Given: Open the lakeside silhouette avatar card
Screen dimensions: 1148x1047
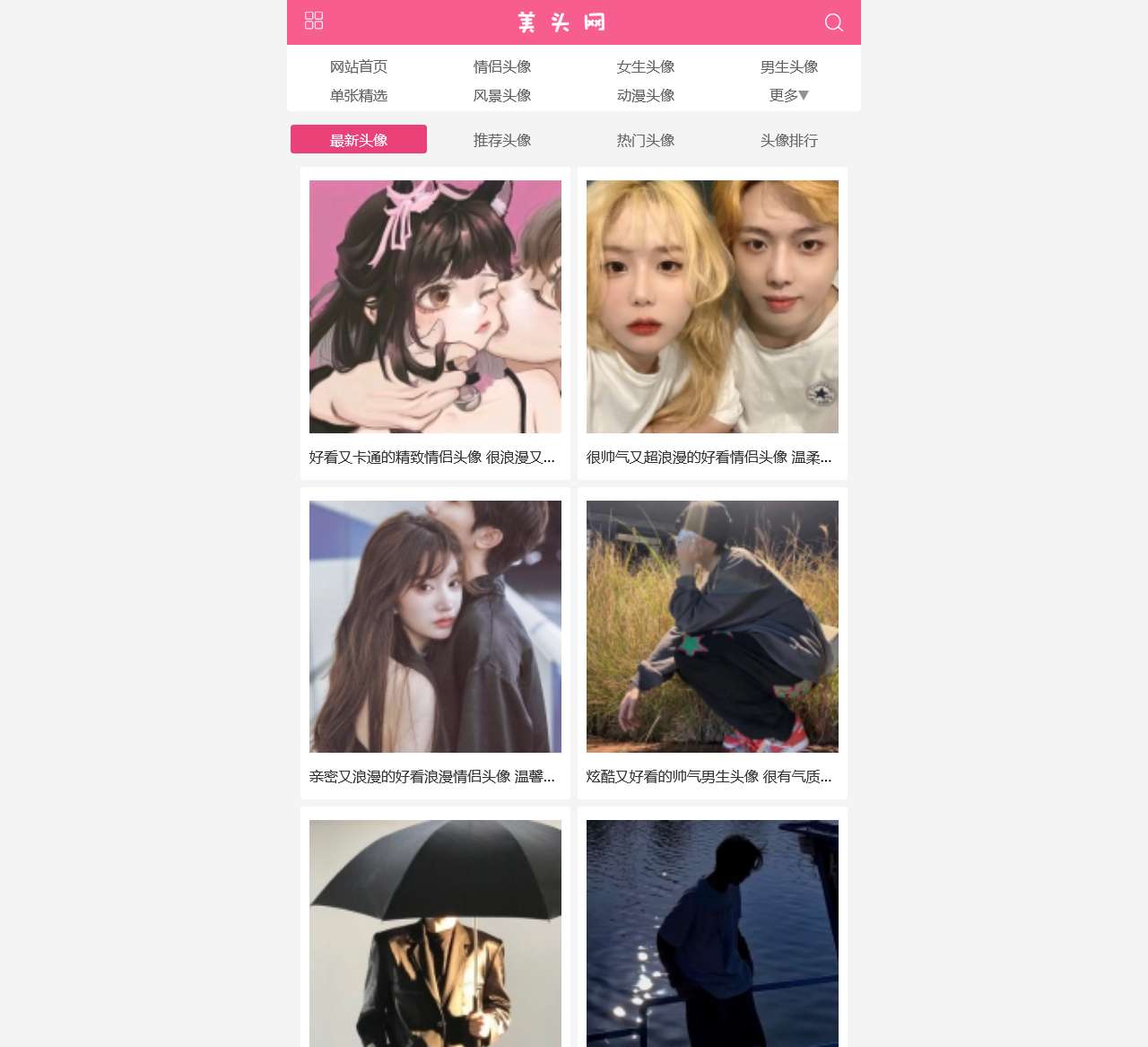Looking at the screenshot, I should (712, 933).
